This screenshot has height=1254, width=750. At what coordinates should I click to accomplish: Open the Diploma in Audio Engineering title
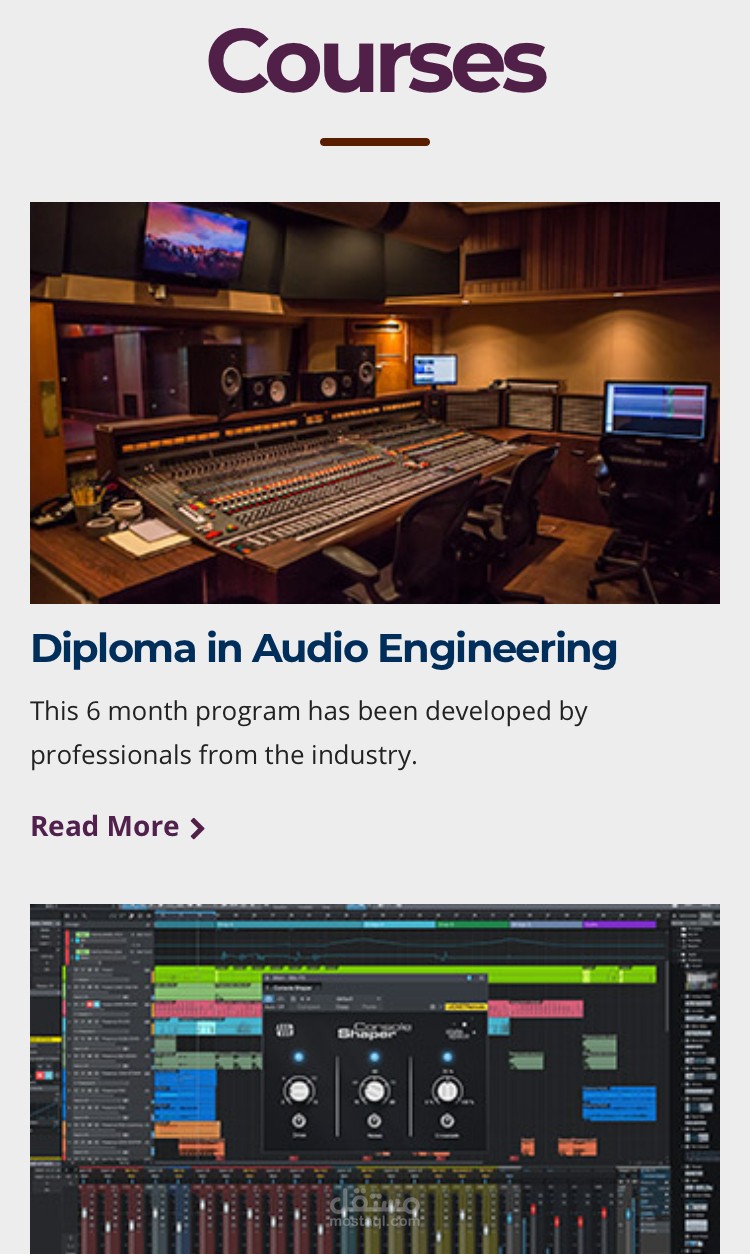(x=324, y=649)
